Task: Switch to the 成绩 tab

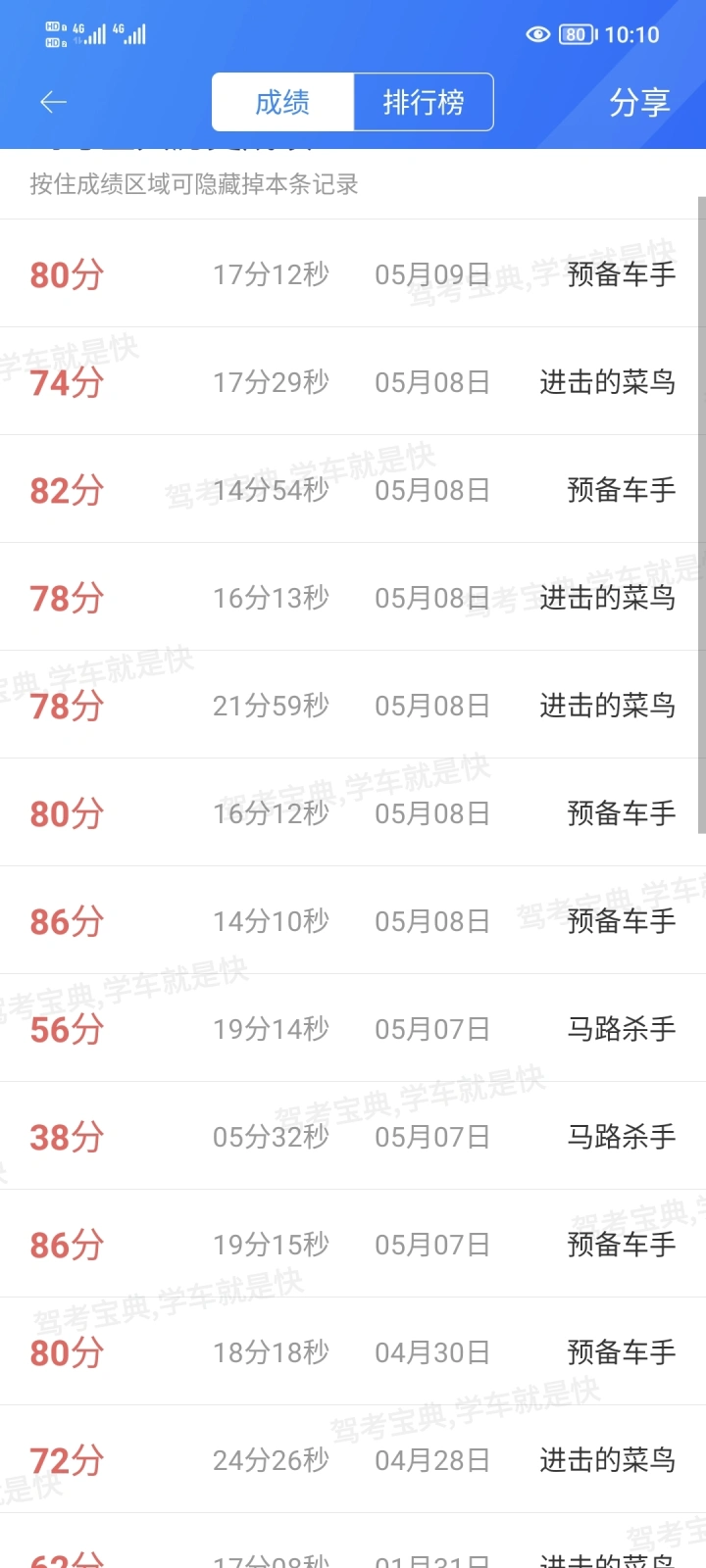Action: click(x=282, y=102)
